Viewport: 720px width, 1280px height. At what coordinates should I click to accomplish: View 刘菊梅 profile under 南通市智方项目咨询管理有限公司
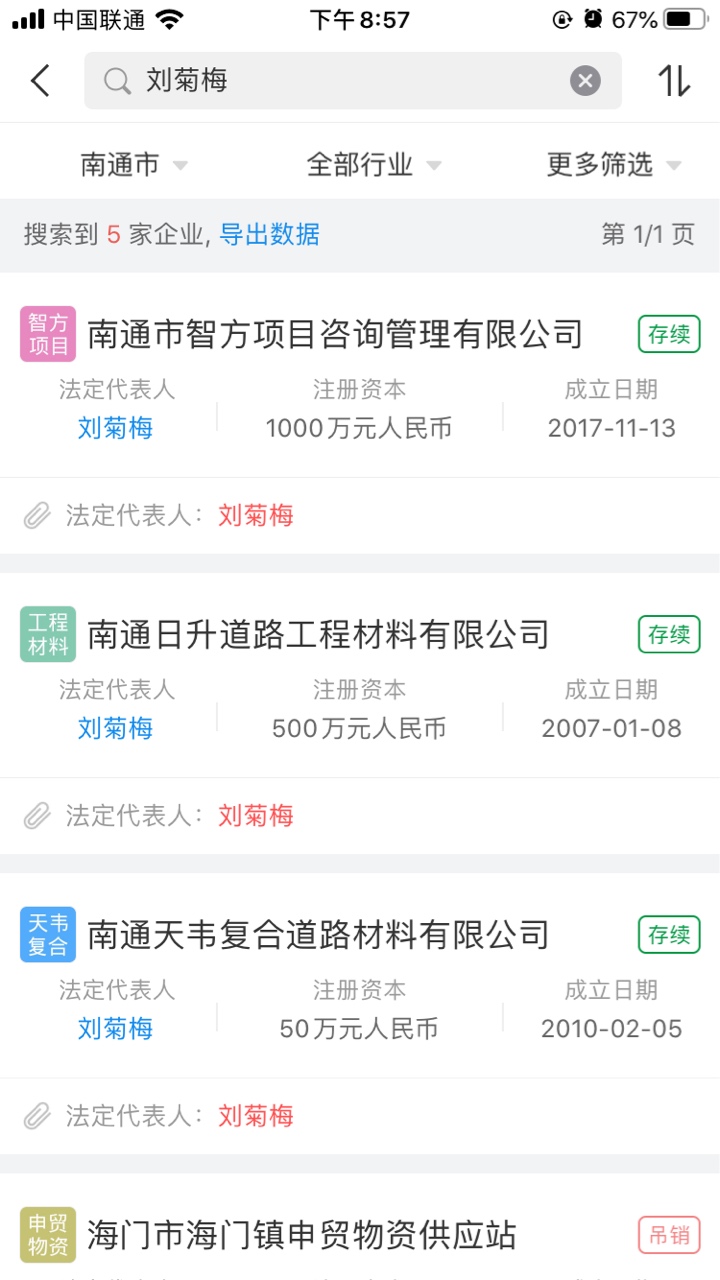[x=115, y=428]
